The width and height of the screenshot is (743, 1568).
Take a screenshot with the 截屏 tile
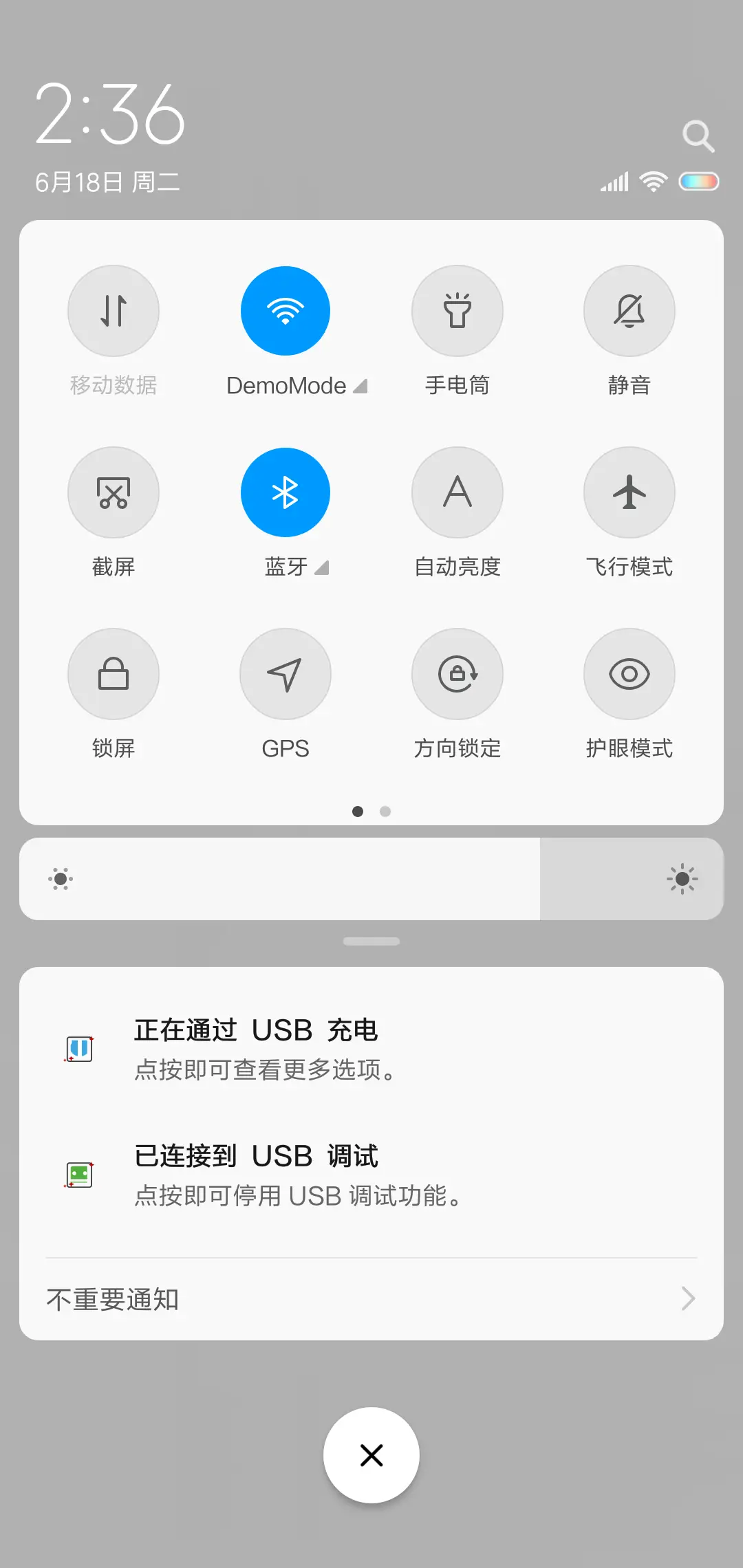tap(114, 492)
